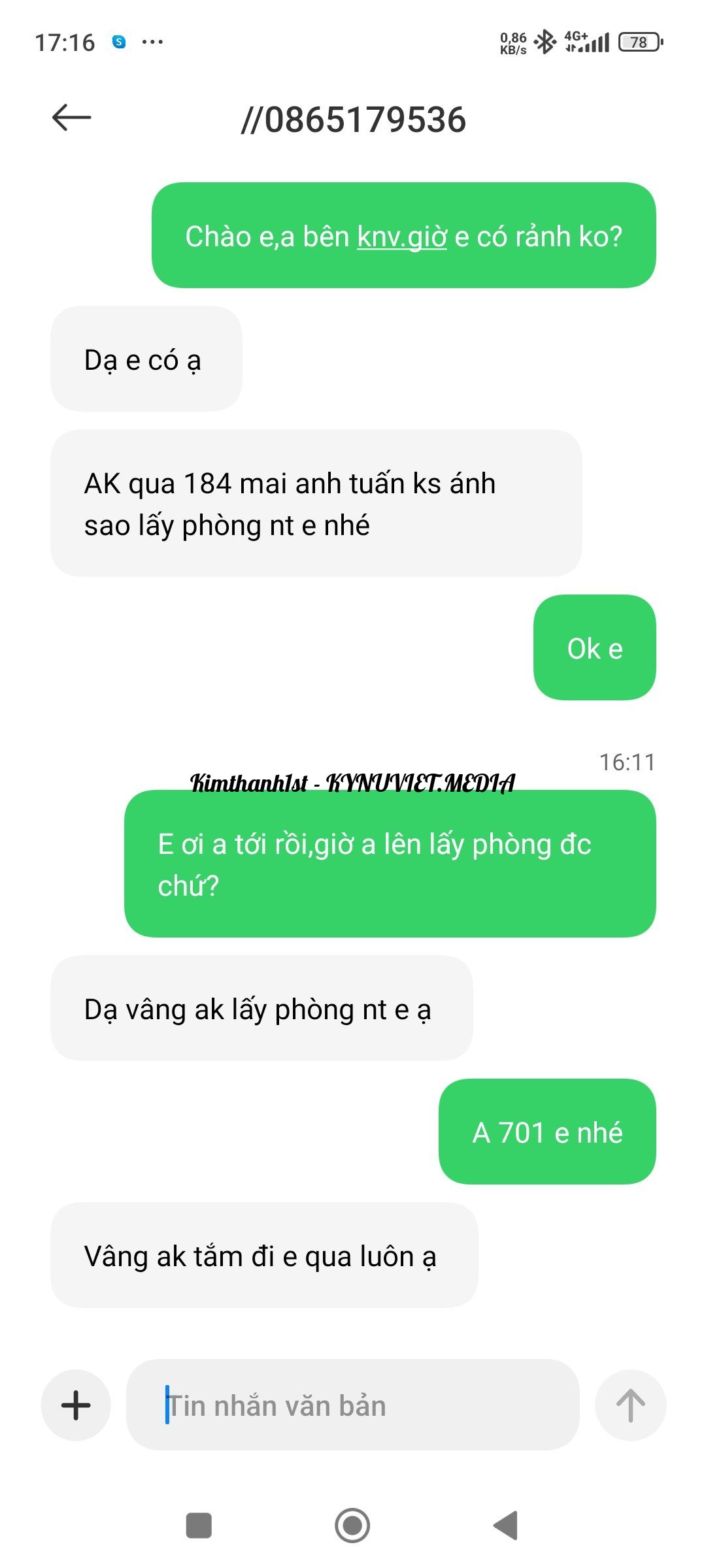This screenshot has width=706, height=1568.
Task: Open contact details for 0865179536
Action: coord(353,120)
